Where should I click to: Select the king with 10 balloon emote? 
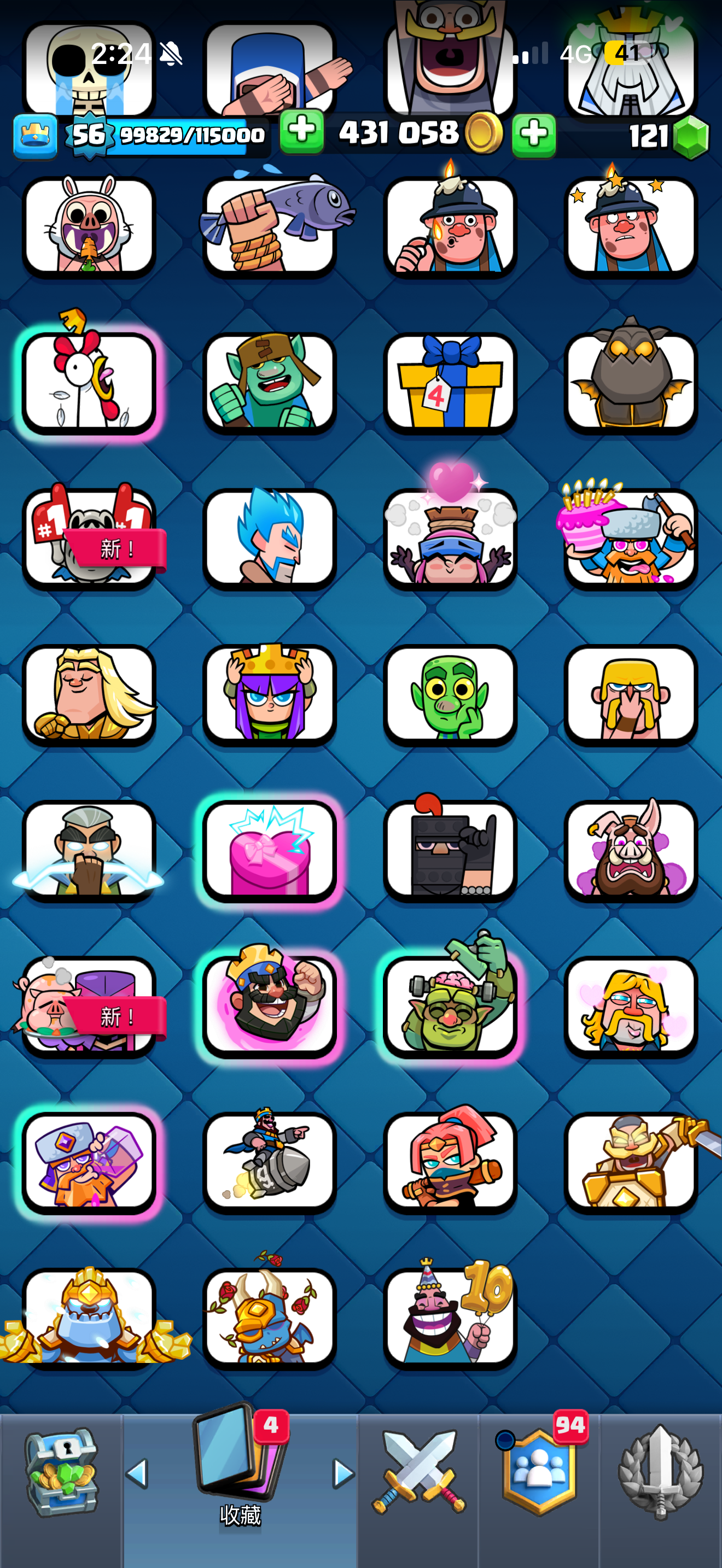tap(450, 1318)
